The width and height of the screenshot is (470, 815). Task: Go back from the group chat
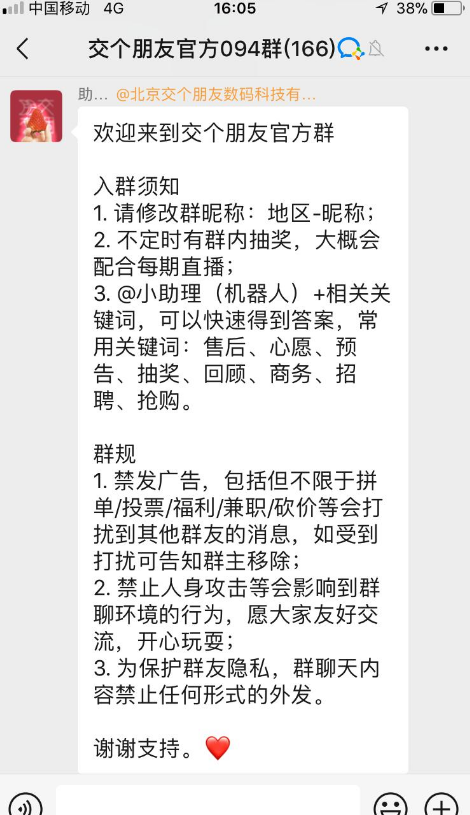click(x=22, y=49)
